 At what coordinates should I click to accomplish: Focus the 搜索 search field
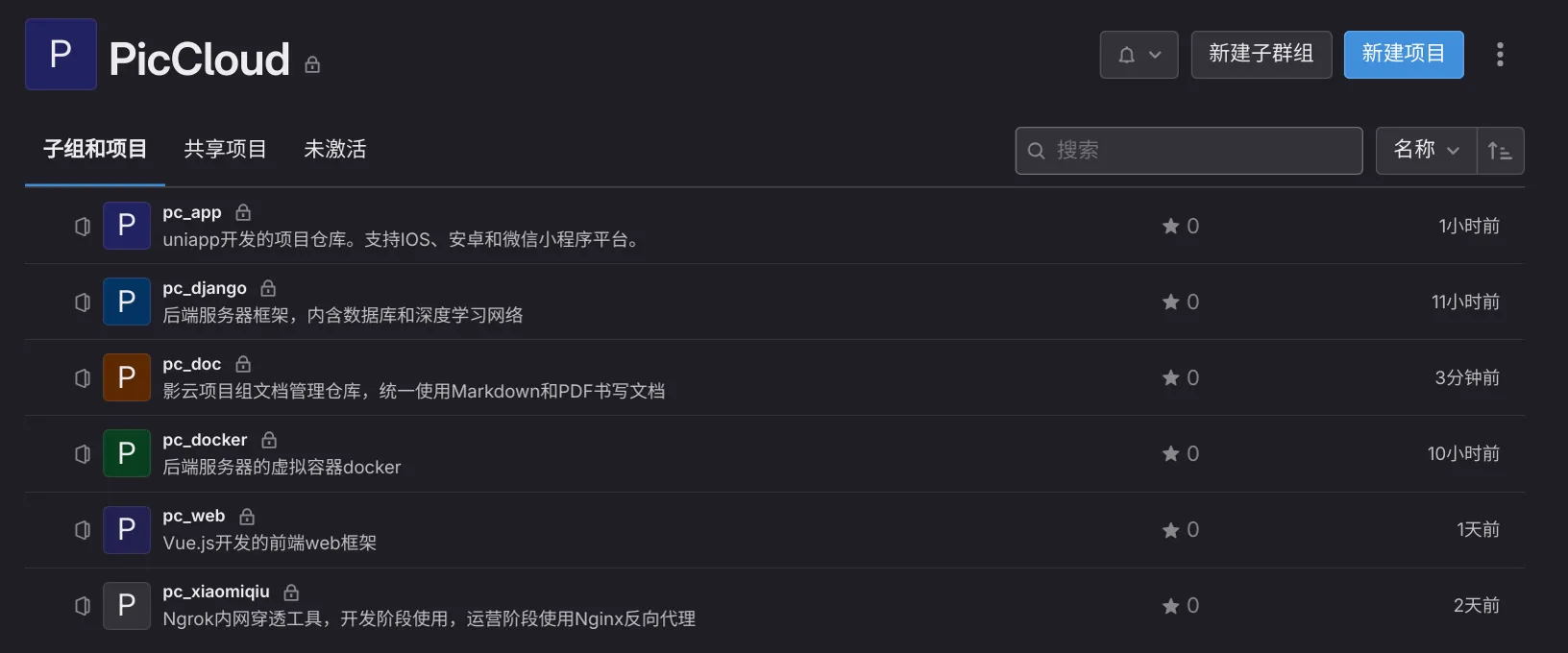(x=1201, y=151)
